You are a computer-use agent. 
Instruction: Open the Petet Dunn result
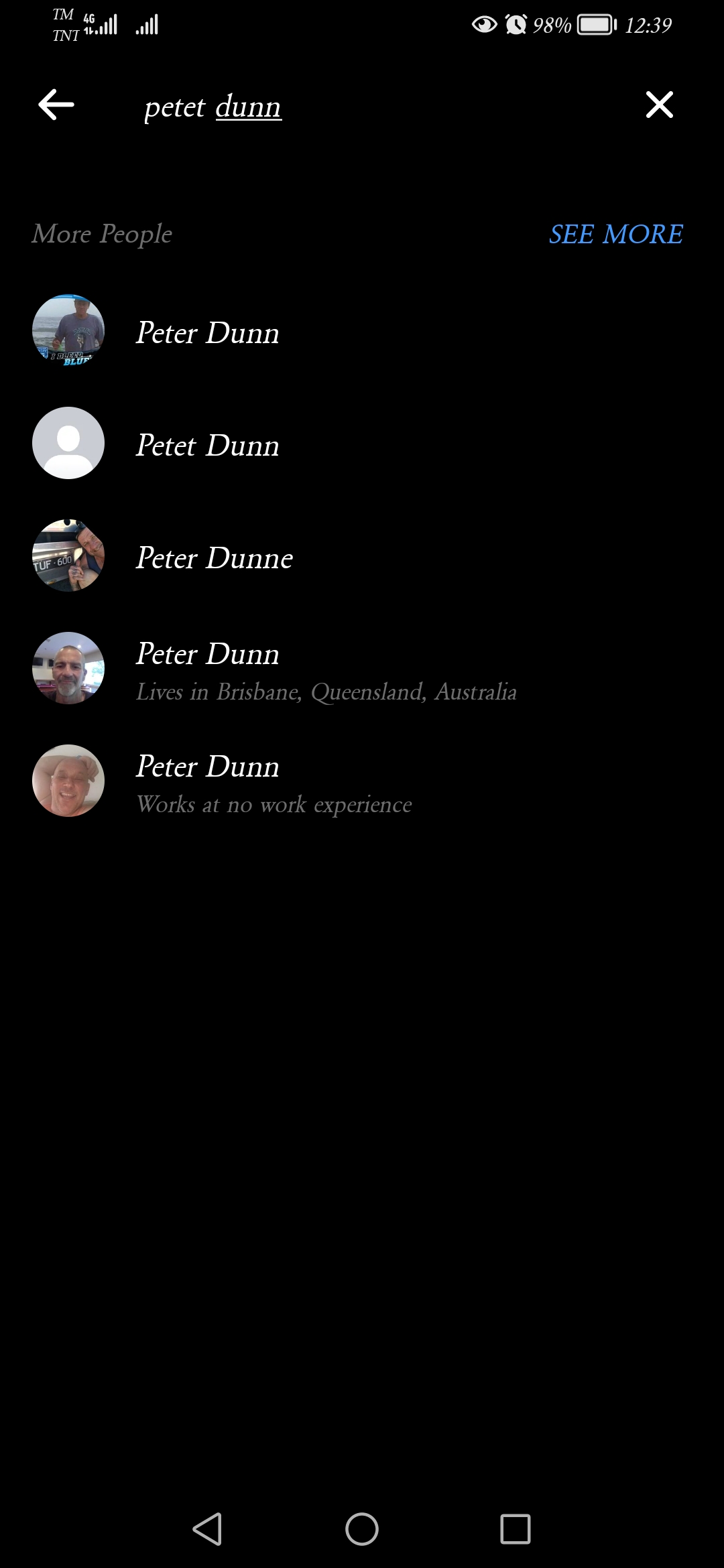click(362, 444)
